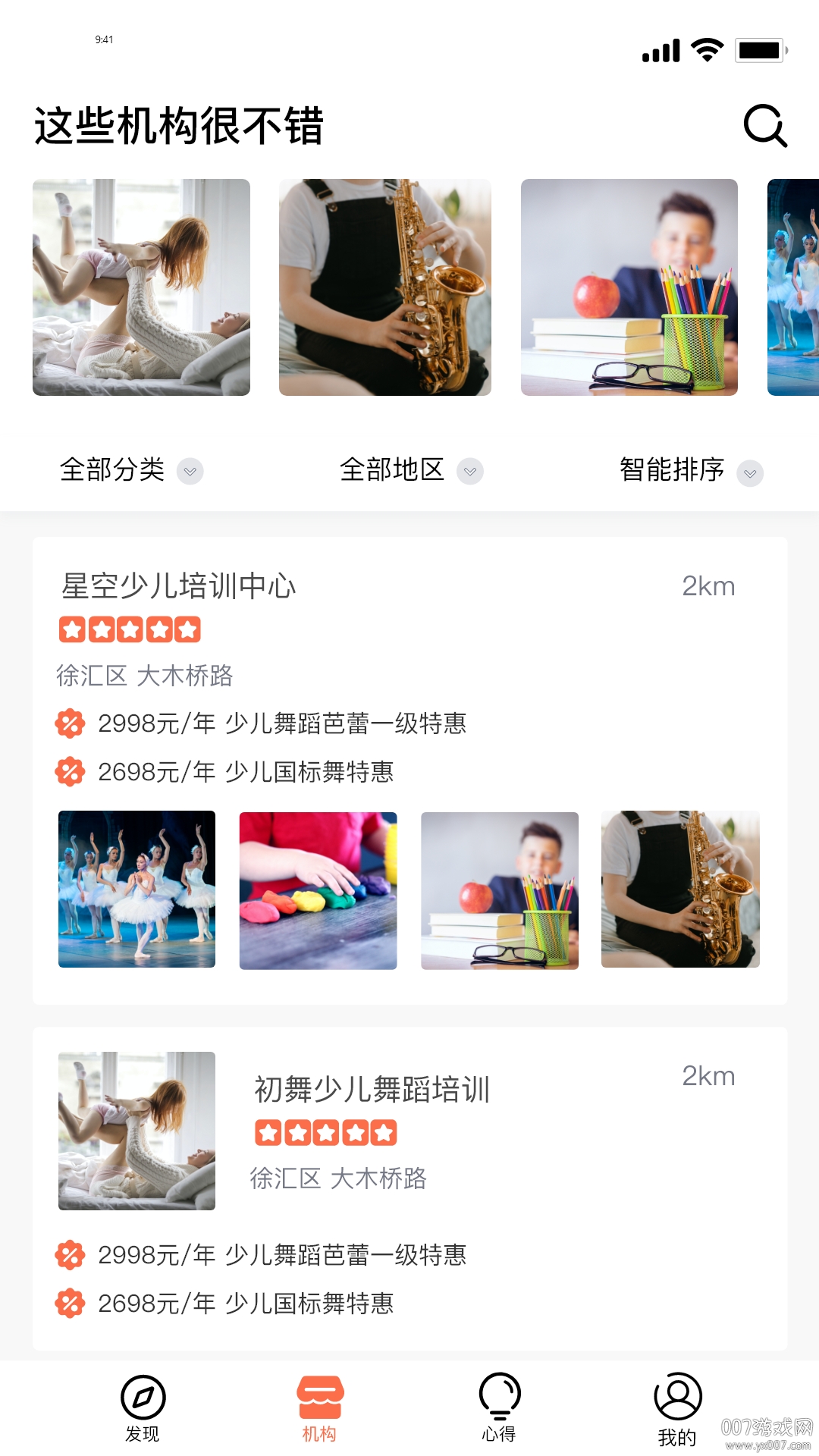Viewport: 819px width, 1456px height.
Task: Expand the 全部地区 region dropdown
Action: (x=411, y=470)
